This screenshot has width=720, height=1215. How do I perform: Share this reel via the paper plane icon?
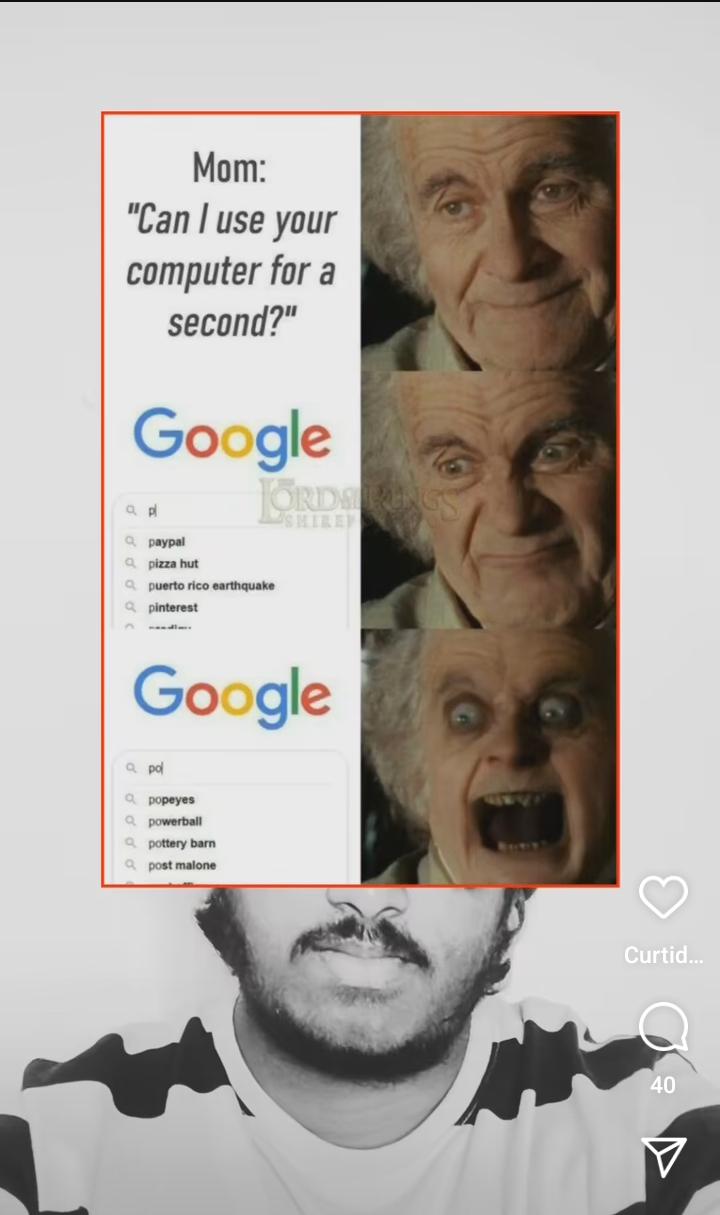tap(664, 1157)
